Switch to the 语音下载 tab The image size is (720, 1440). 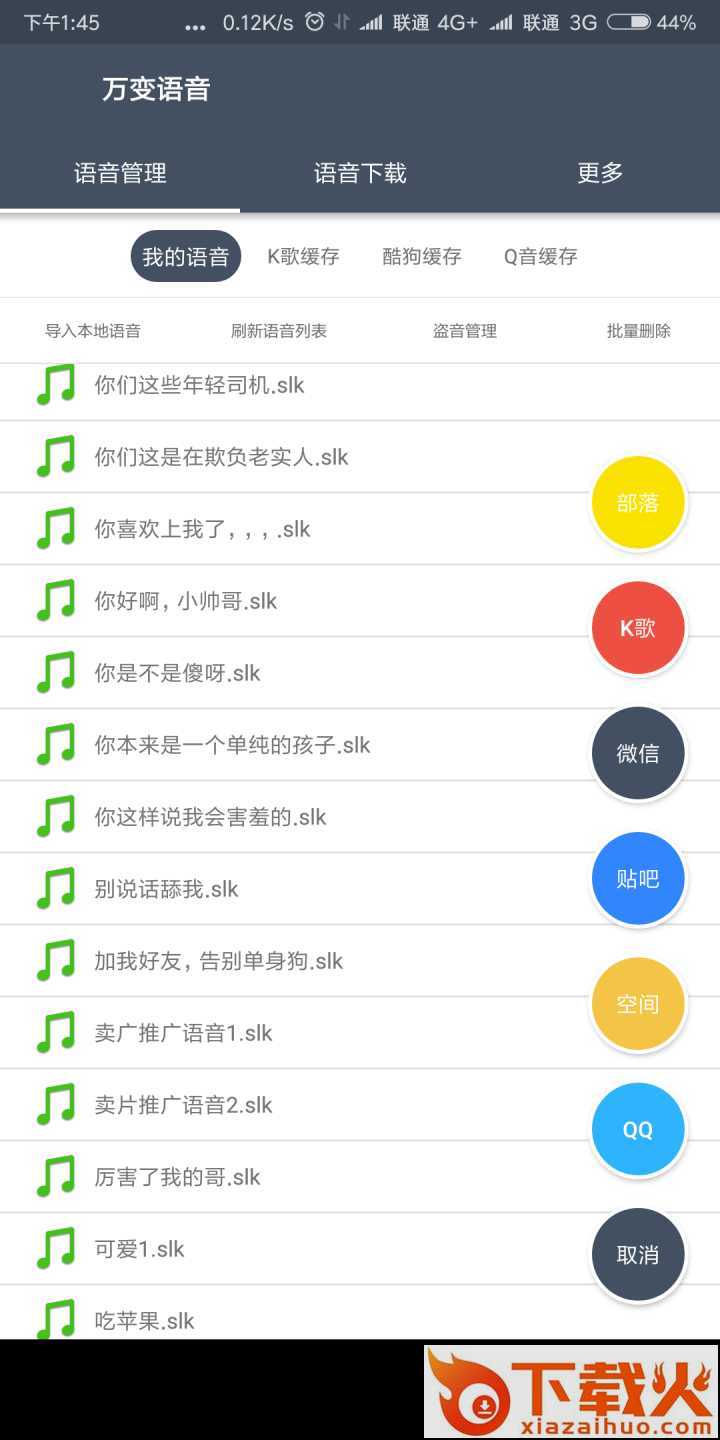pyautogui.click(x=360, y=173)
